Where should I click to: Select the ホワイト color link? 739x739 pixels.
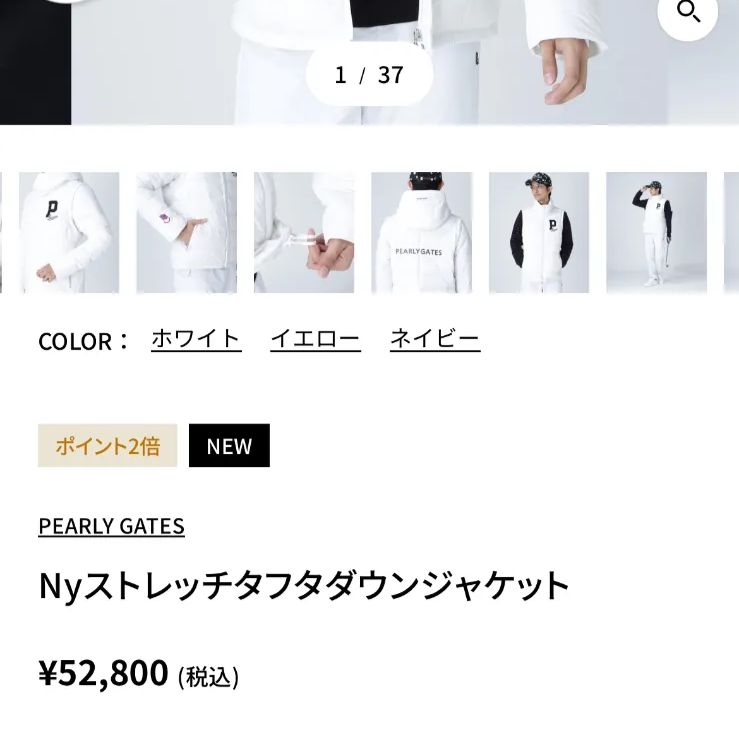[x=196, y=339]
